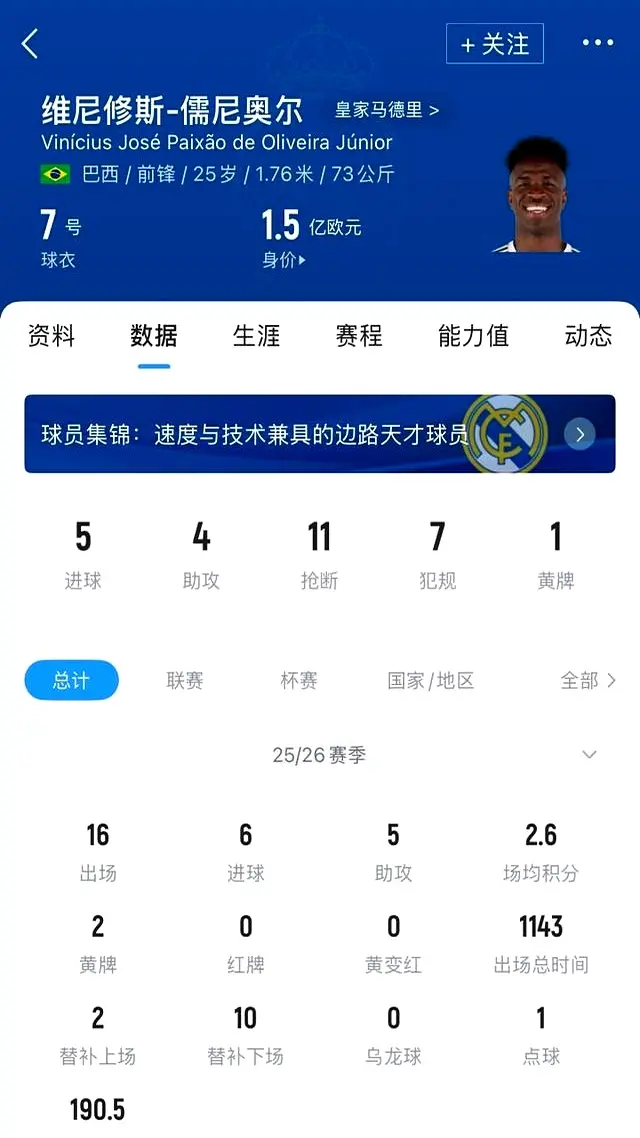View the 身价 market value details
Viewport: 640px width, 1138px height.
[284, 260]
